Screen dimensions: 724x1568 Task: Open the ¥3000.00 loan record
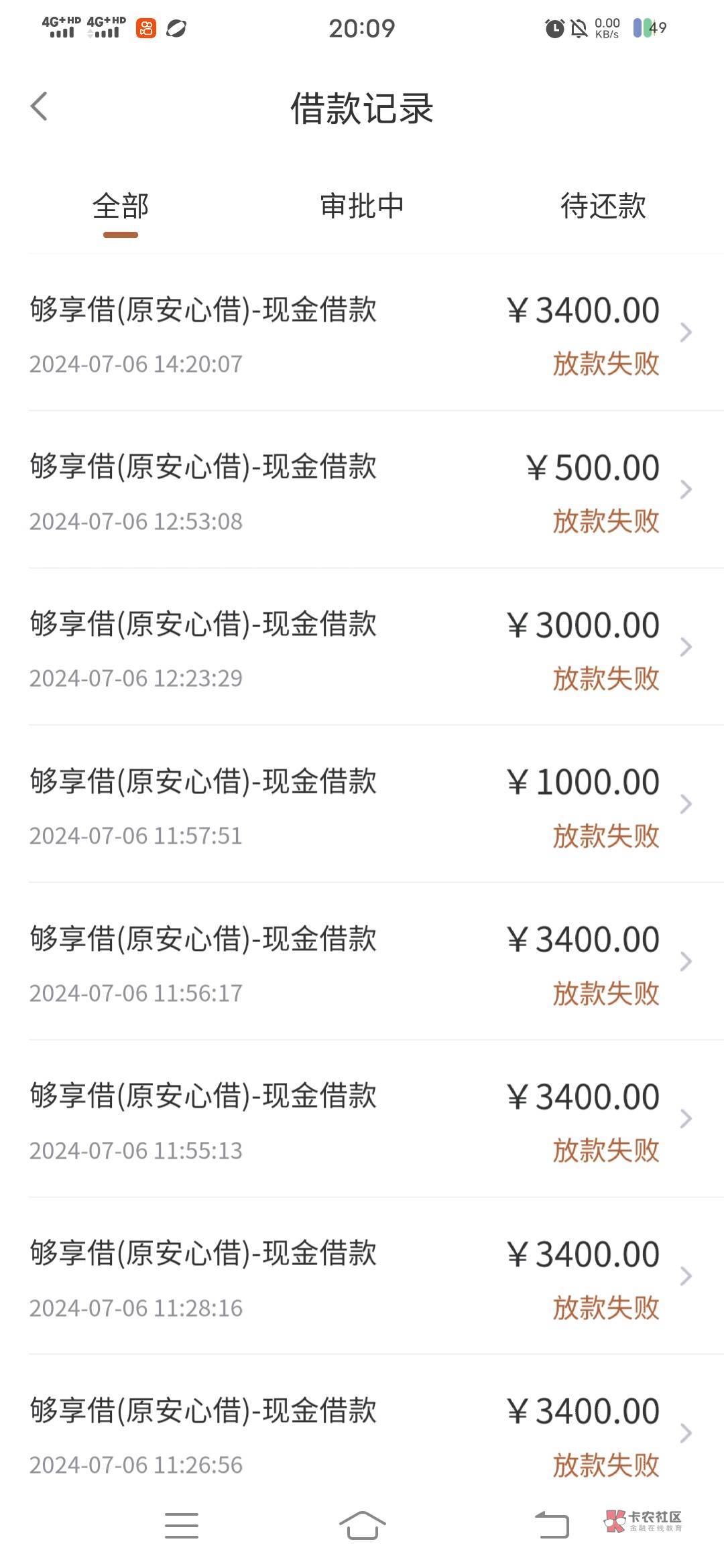[362, 647]
